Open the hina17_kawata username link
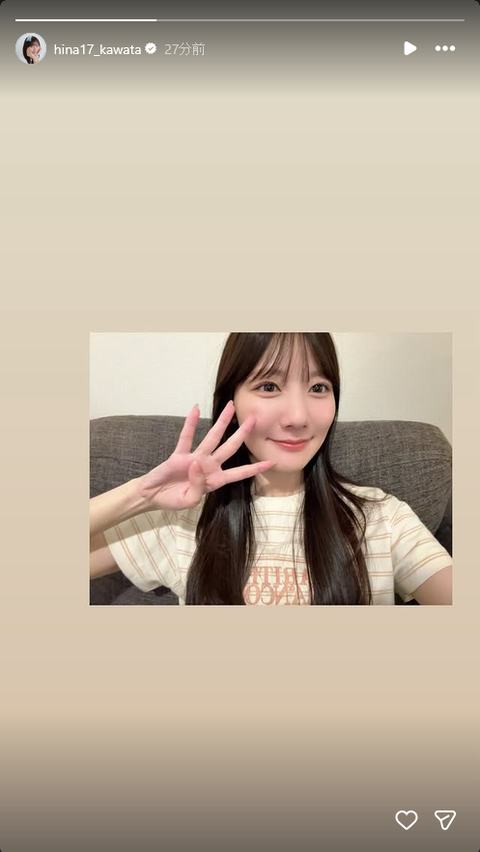Image resolution: width=480 pixels, height=852 pixels. [x=97, y=49]
